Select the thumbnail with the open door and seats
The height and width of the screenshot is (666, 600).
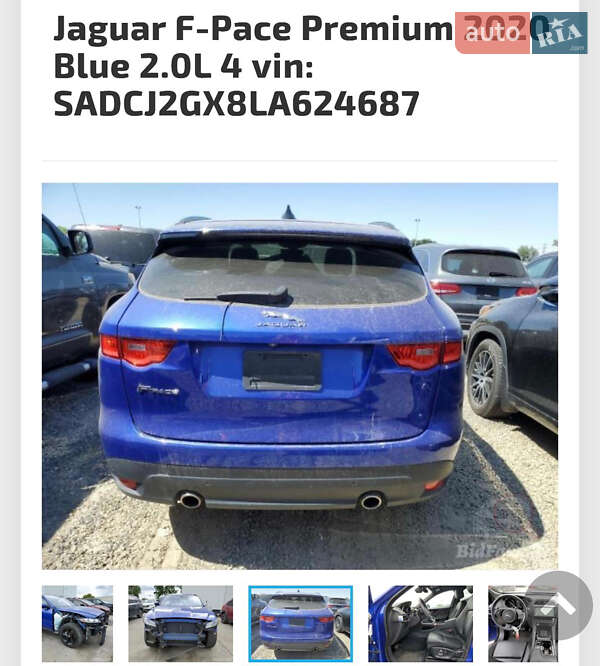click(420, 623)
